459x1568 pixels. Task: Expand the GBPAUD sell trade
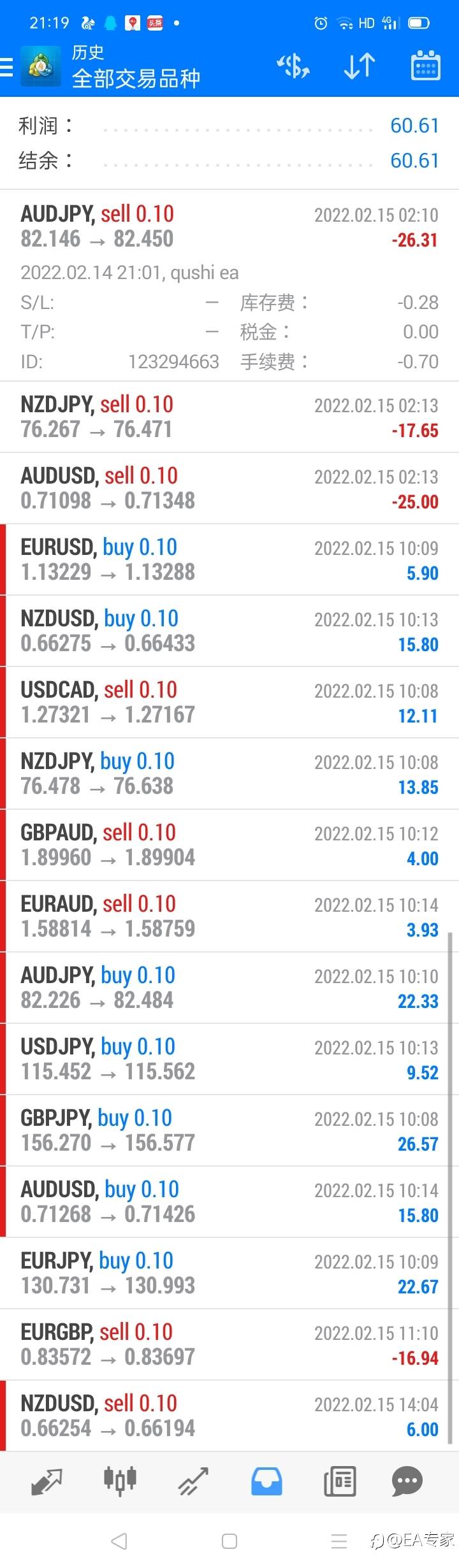point(229,845)
